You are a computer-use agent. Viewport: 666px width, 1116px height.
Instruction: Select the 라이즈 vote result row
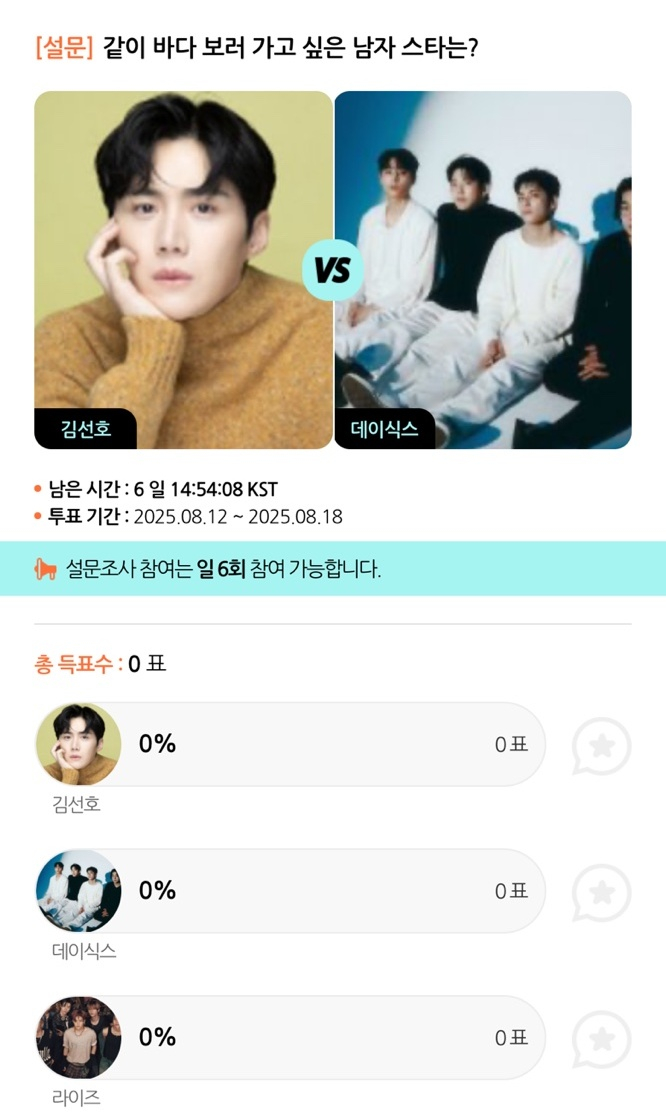(330, 1038)
